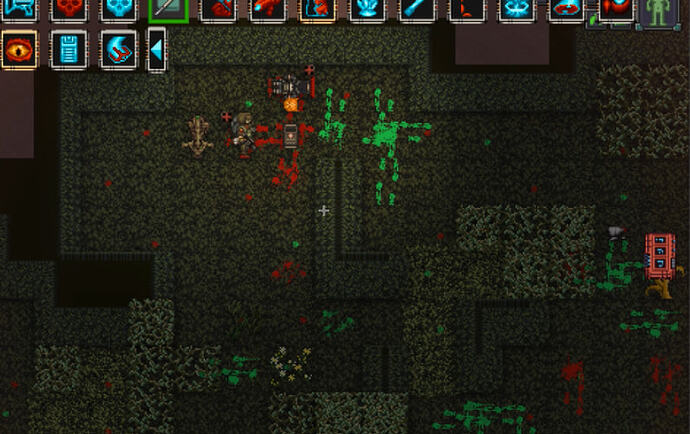Use the red ring ability slot
690x434 pixels.
[x=567, y=9]
